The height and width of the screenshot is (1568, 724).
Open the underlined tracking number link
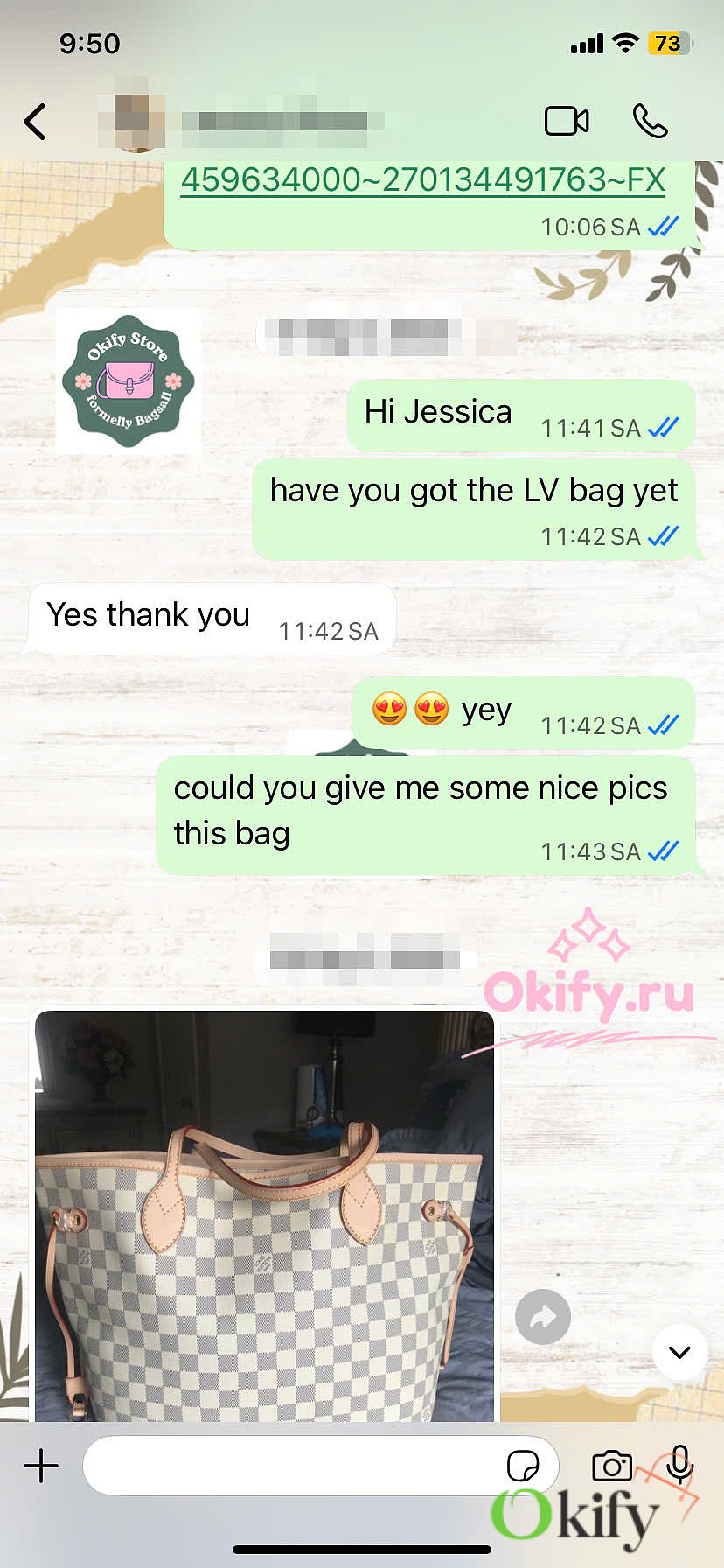pyautogui.click(x=422, y=179)
